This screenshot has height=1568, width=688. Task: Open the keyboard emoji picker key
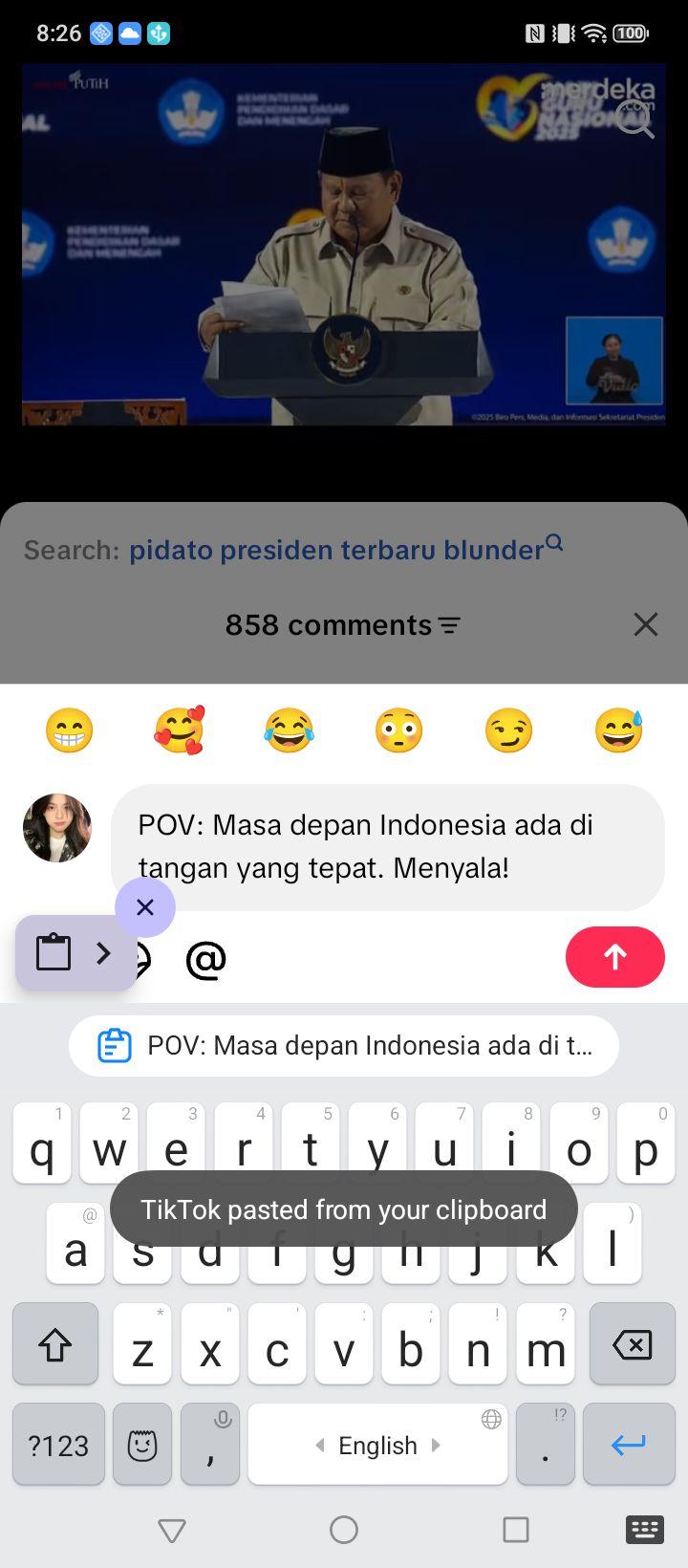pos(142,1445)
